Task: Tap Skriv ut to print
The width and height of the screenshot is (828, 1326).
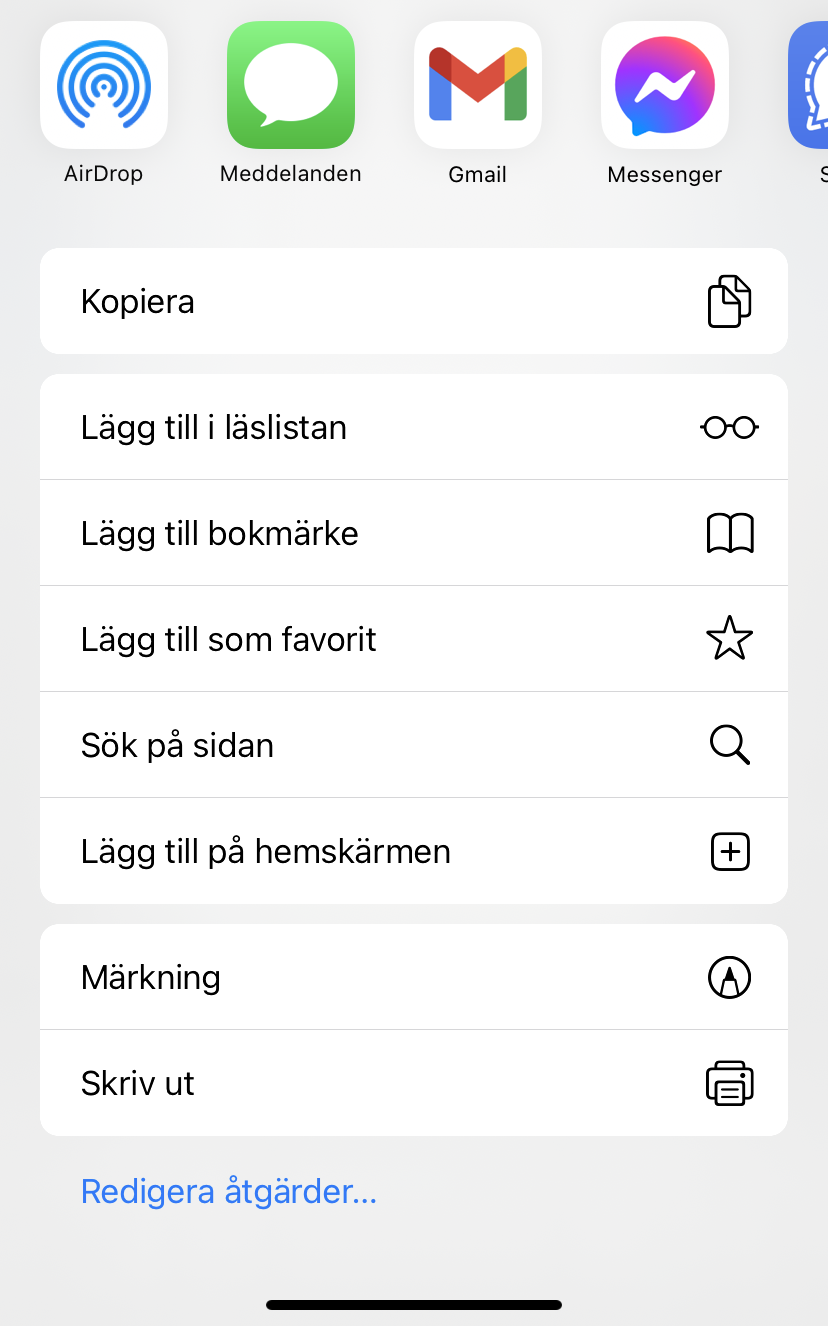Action: [x=414, y=1083]
